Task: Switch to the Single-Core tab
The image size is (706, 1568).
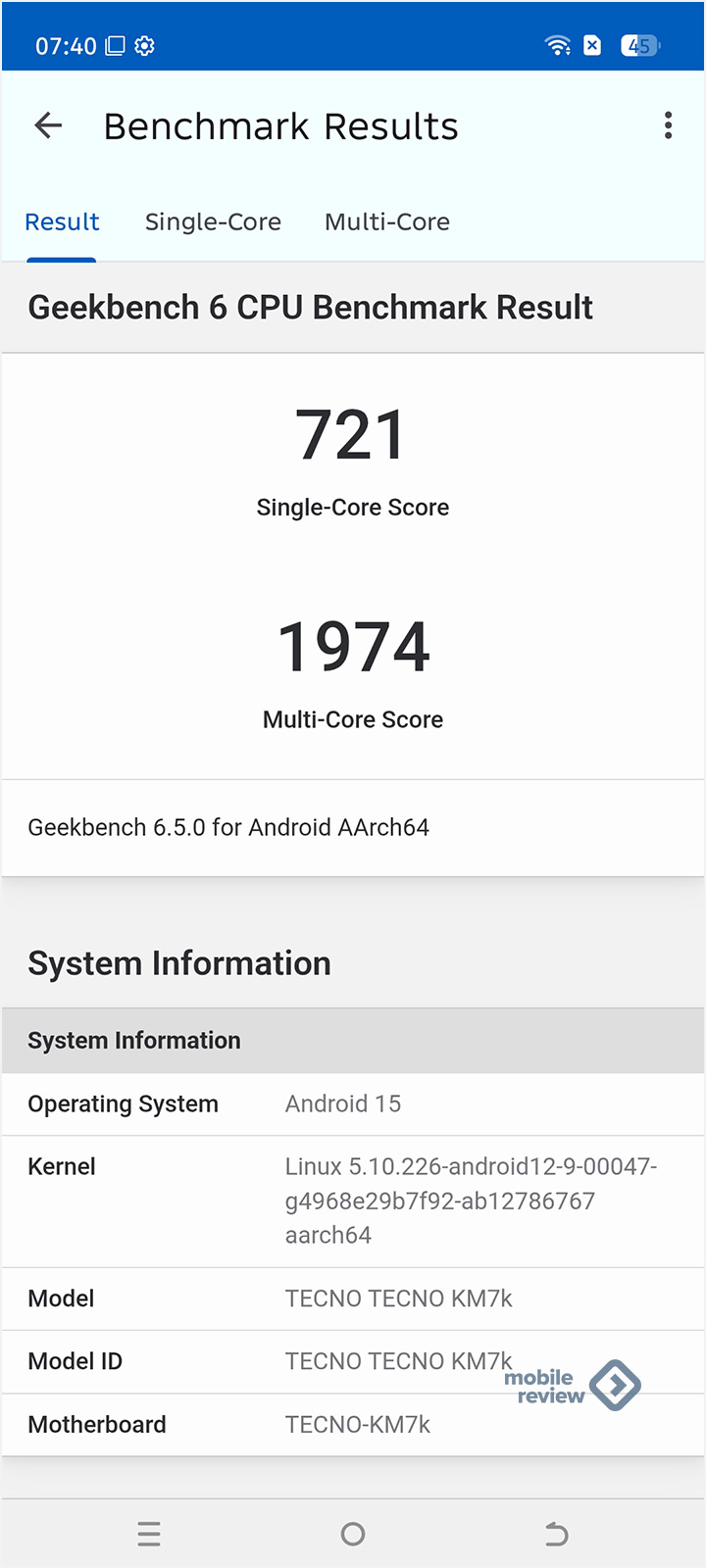Action: tap(213, 222)
